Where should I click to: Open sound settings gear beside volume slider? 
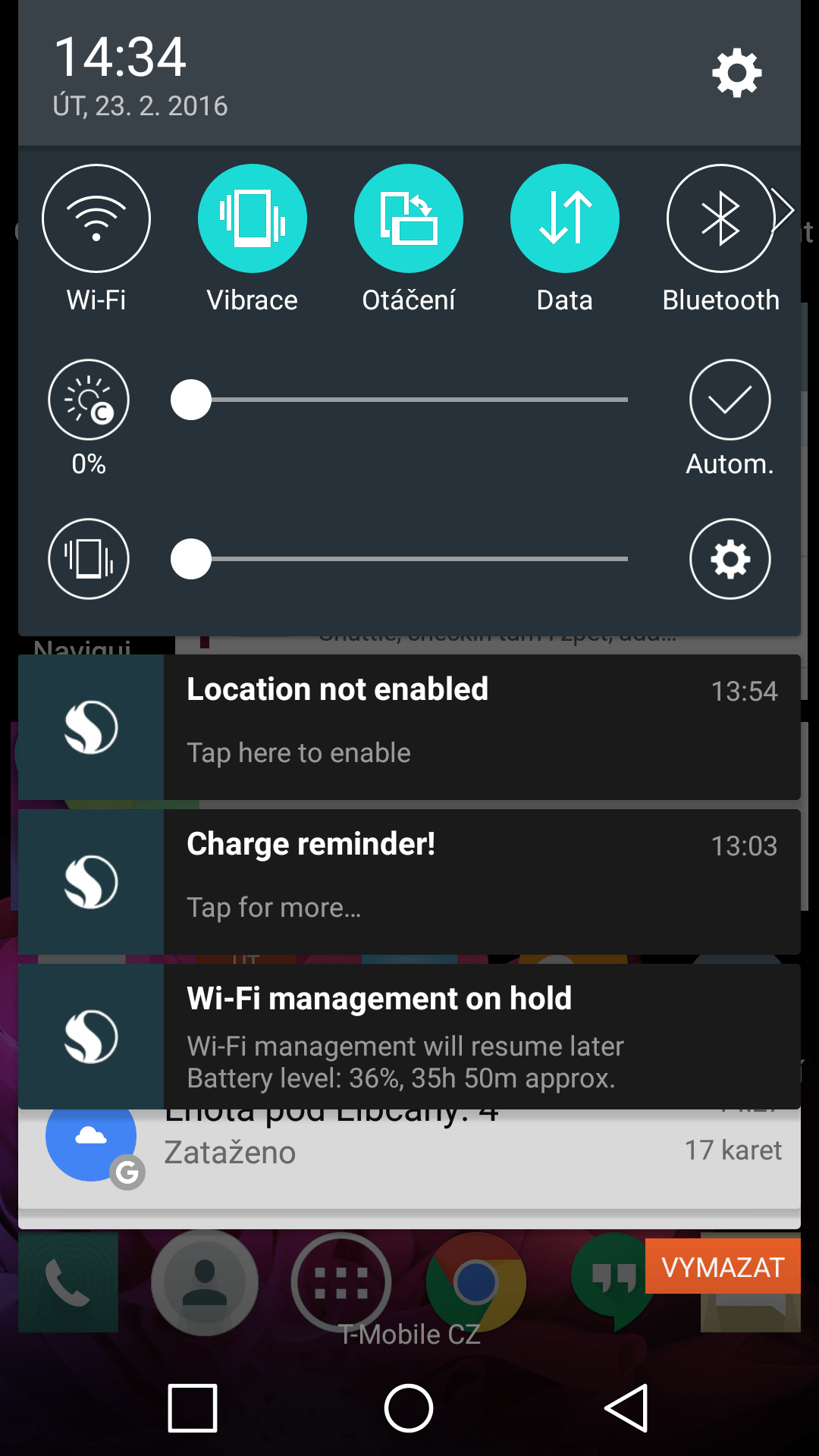pos(730,559)
